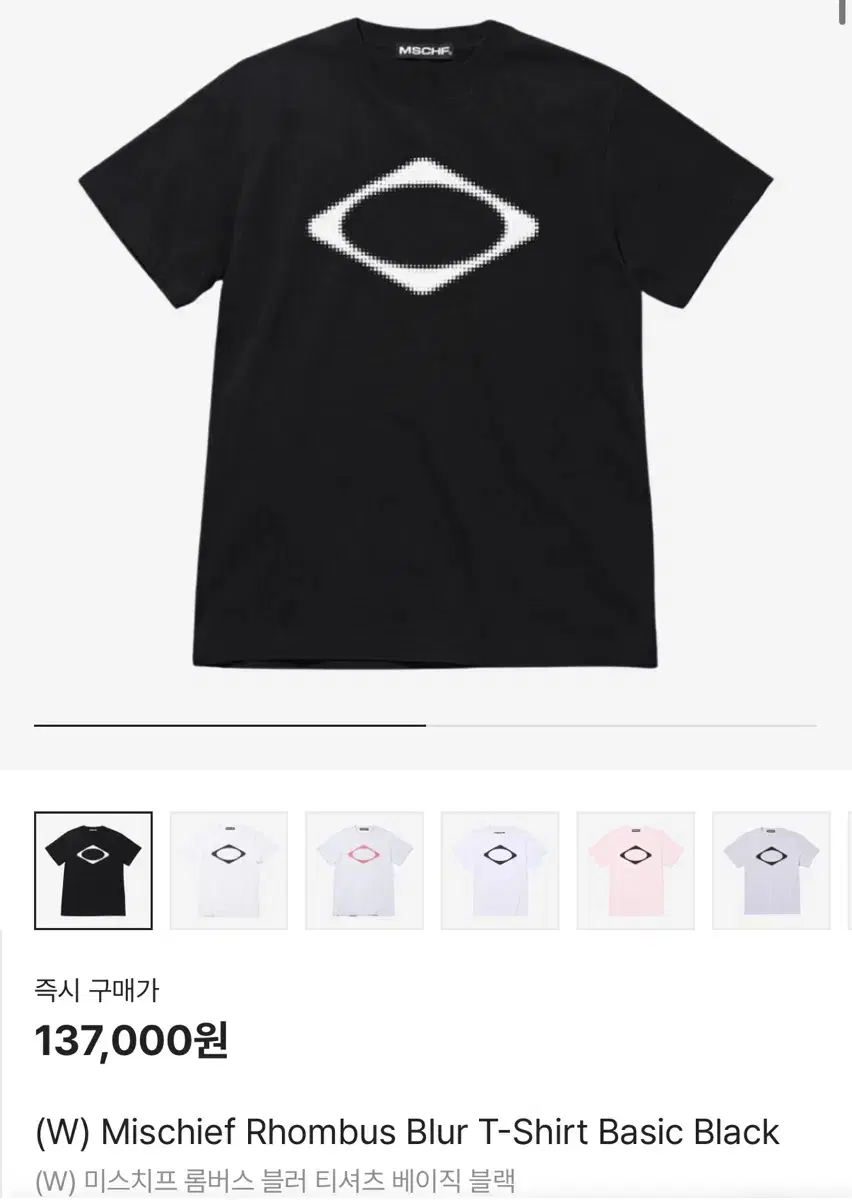Click the thumbnail gallery strip area
This screenshot has width=852, height=1200.
426,868
